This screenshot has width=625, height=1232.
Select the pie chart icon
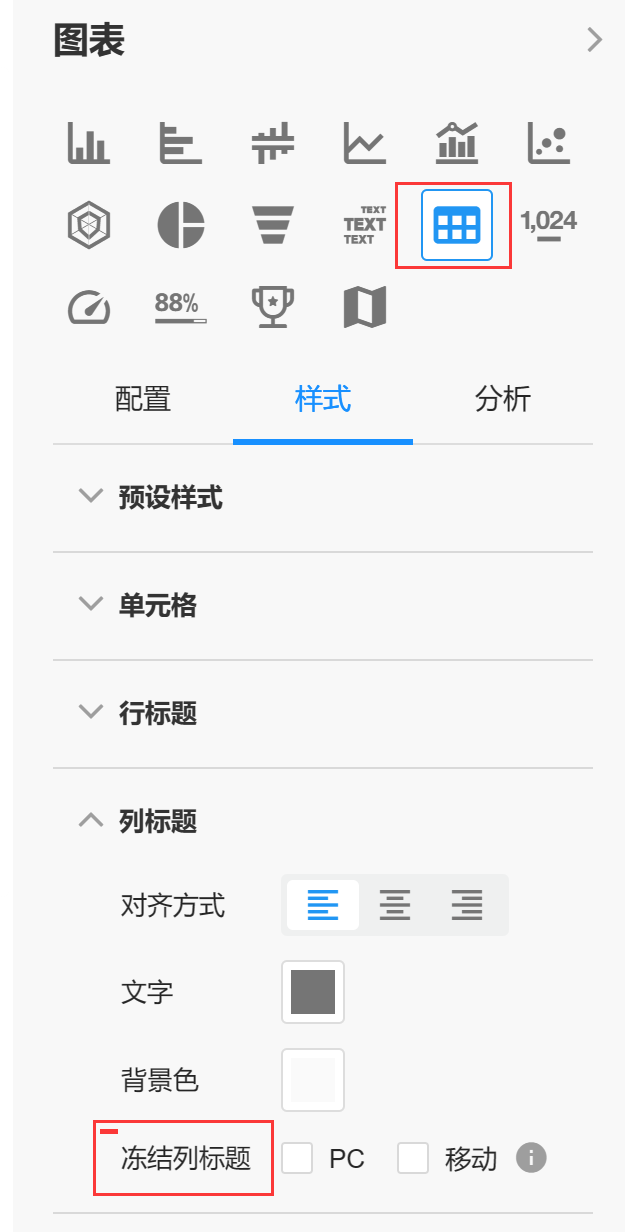click(x=180, y=225)
